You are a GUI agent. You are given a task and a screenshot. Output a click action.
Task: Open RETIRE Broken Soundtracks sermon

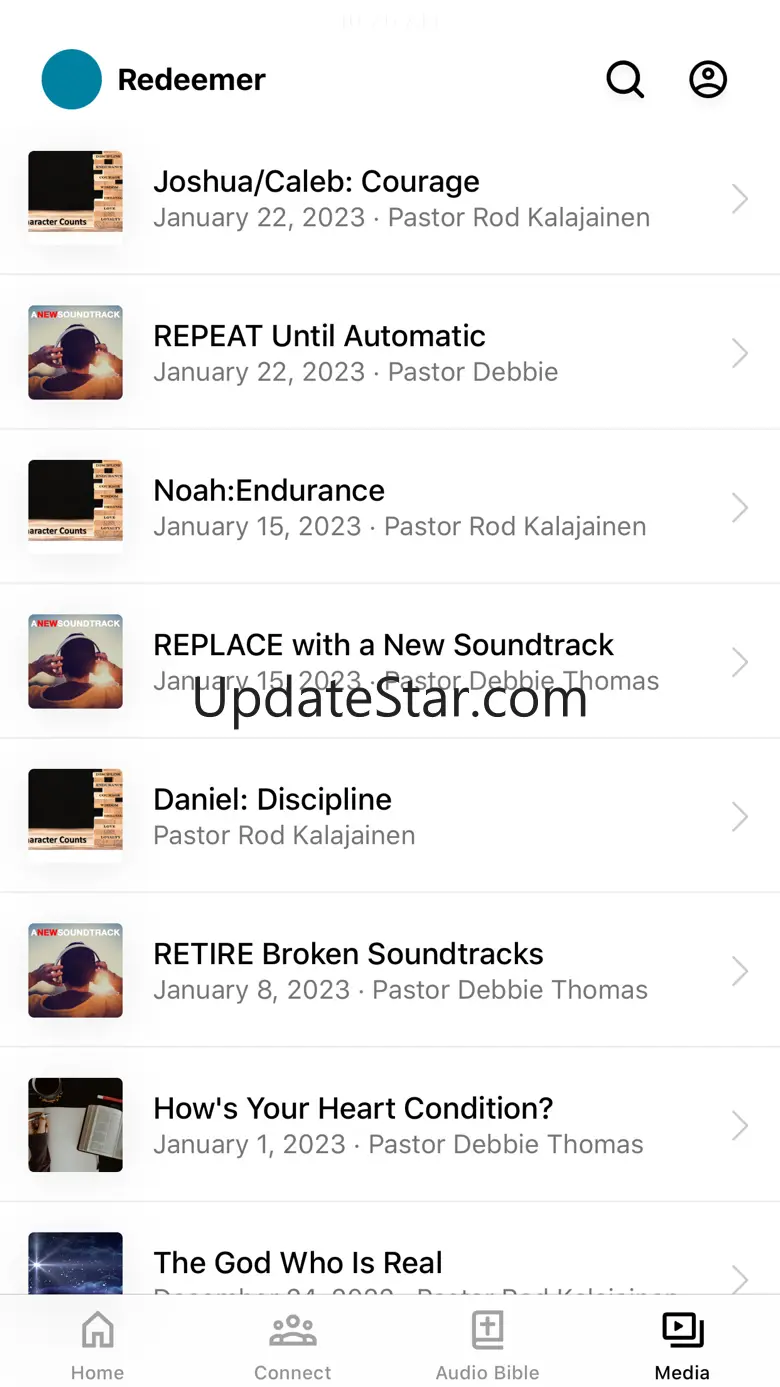[390, 970]
